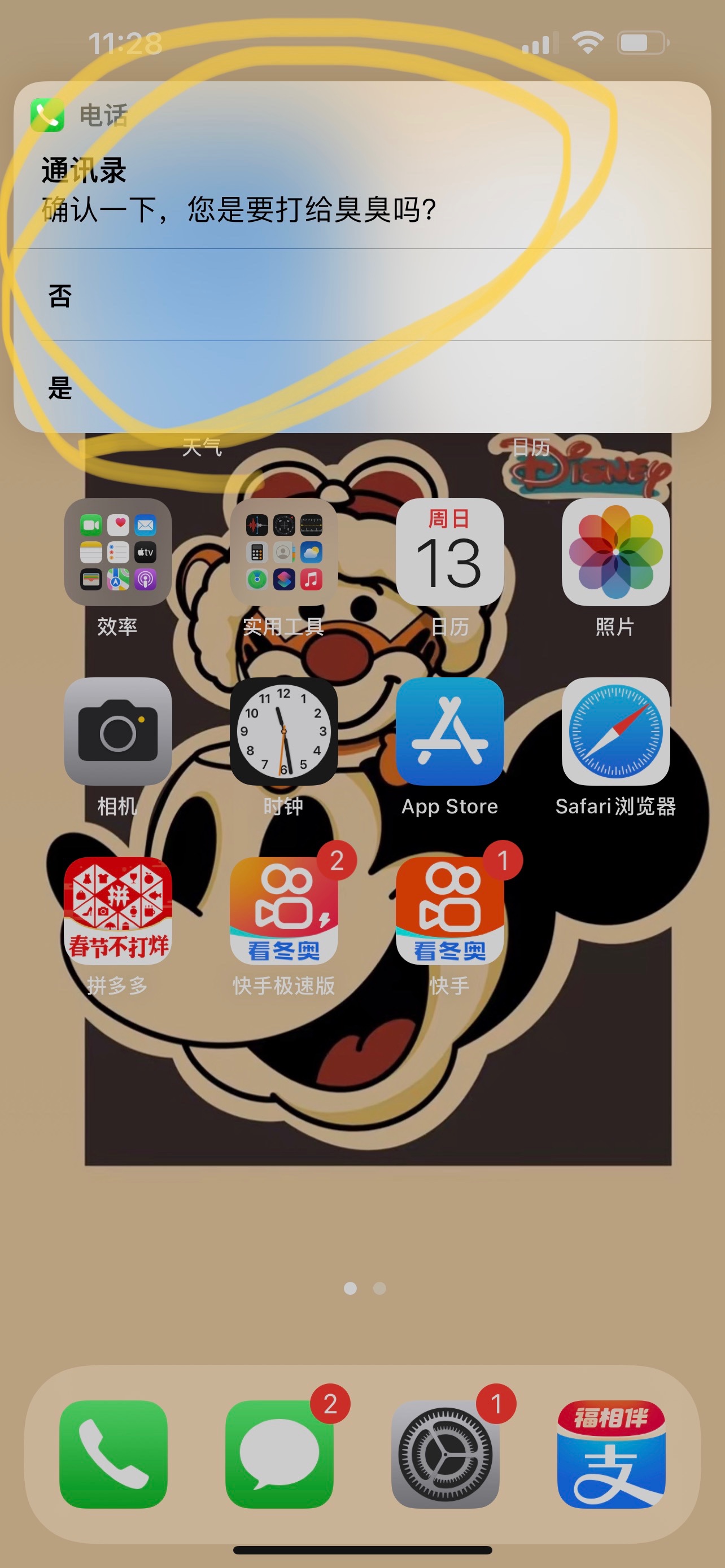Launch the 相机 camera app
The image size is (725, 1568).
point(117,732)
